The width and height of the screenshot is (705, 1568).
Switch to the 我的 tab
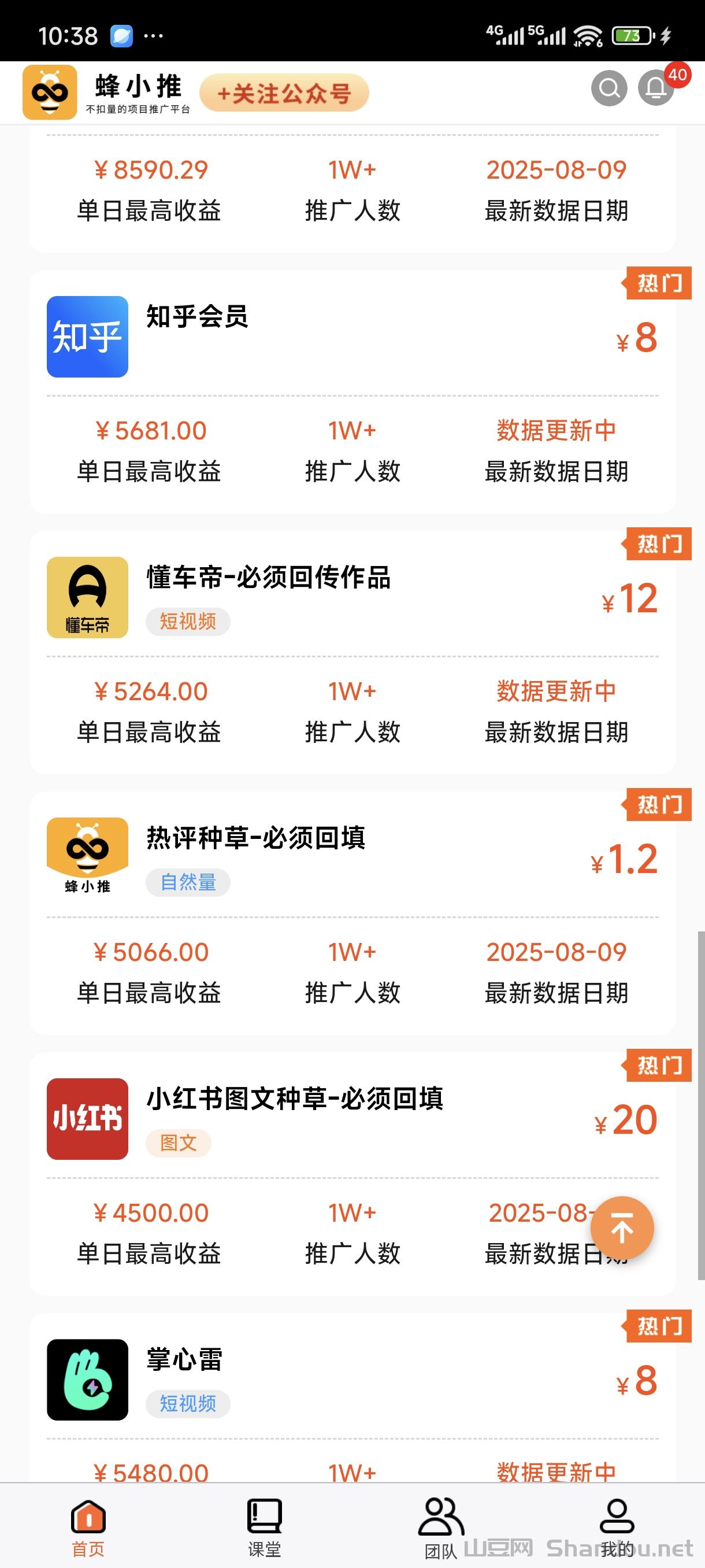pos(617,1526)
